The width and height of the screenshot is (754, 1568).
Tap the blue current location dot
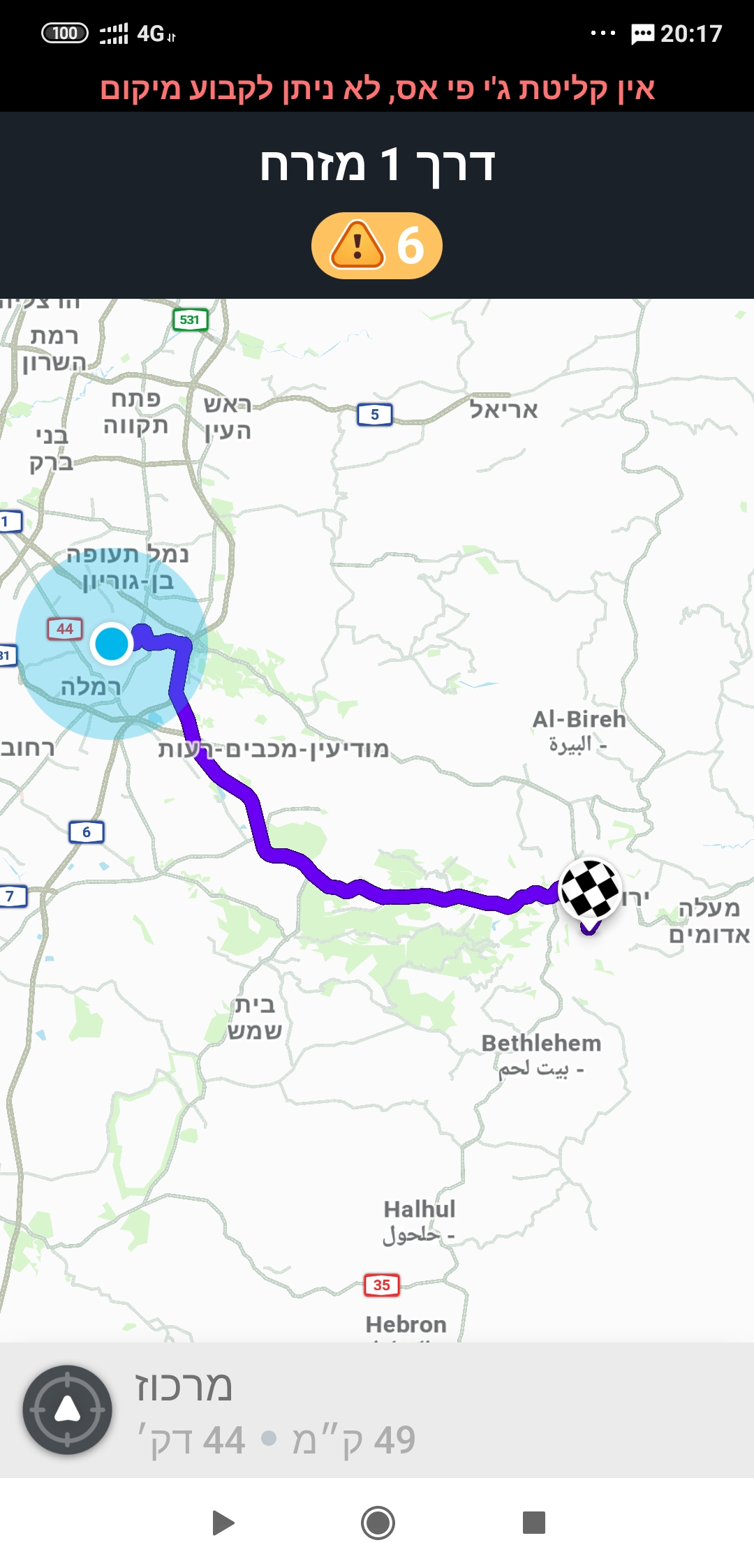112,643
